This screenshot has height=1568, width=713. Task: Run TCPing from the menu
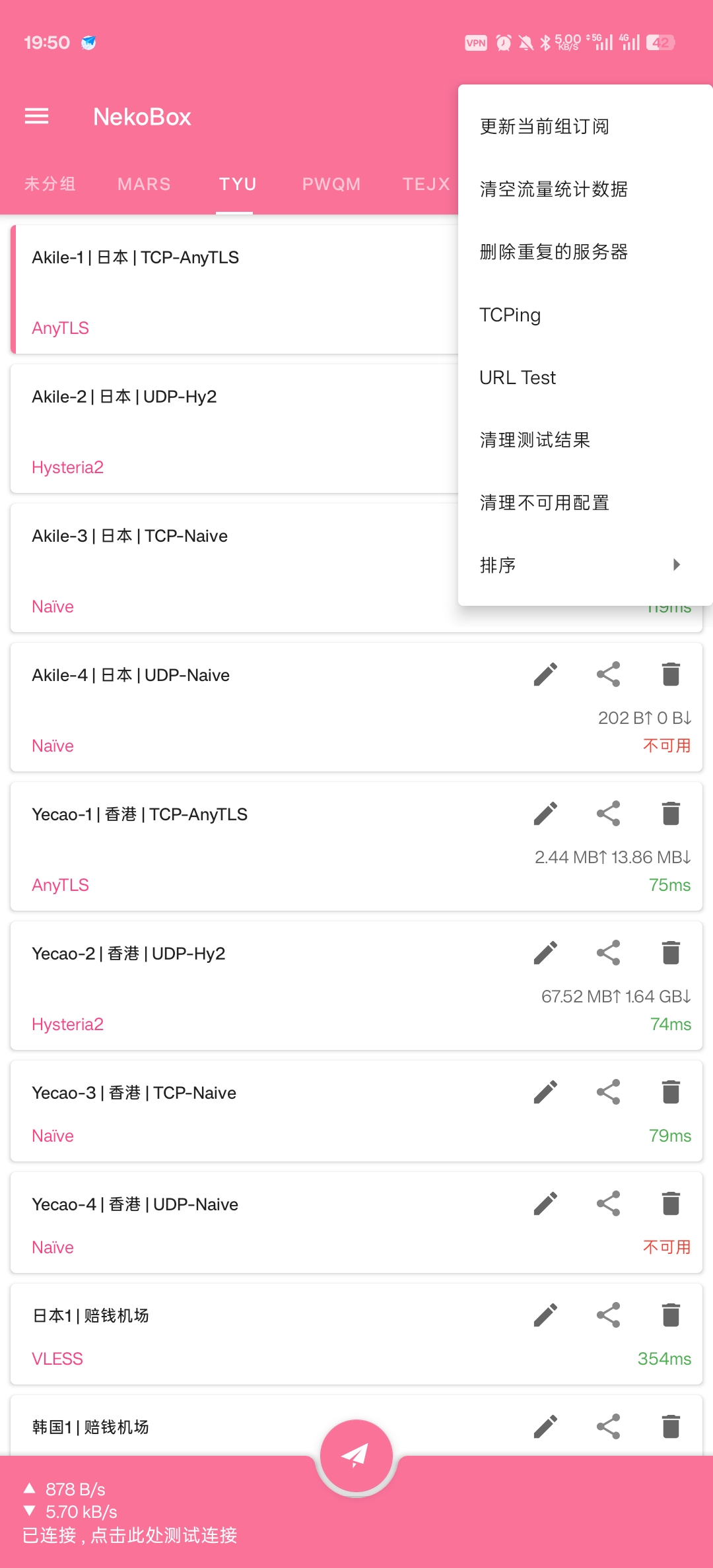tap(586, 315)
